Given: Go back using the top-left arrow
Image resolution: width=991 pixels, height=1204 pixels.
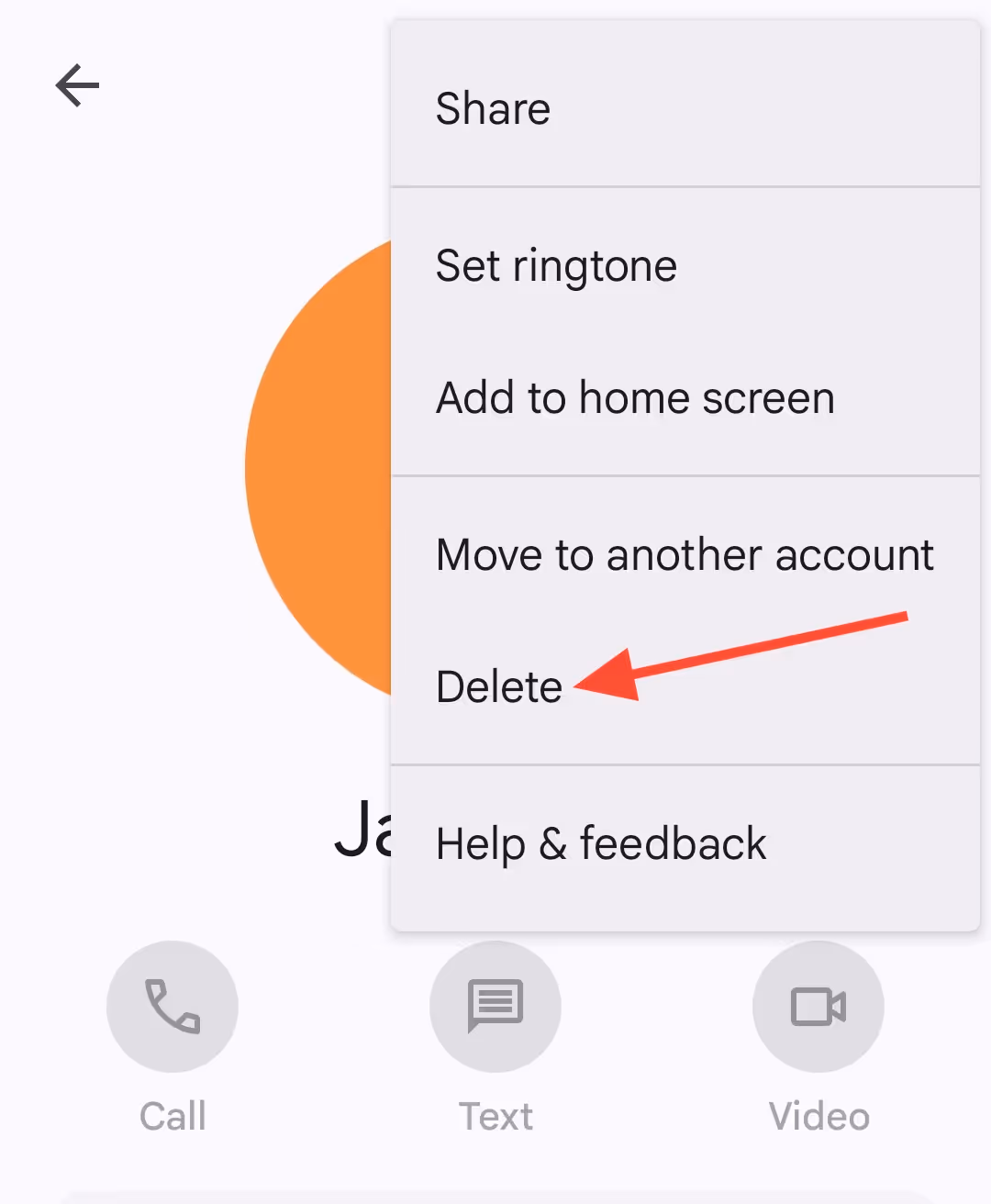Looking at the screenshot, I should coord(77,86).
